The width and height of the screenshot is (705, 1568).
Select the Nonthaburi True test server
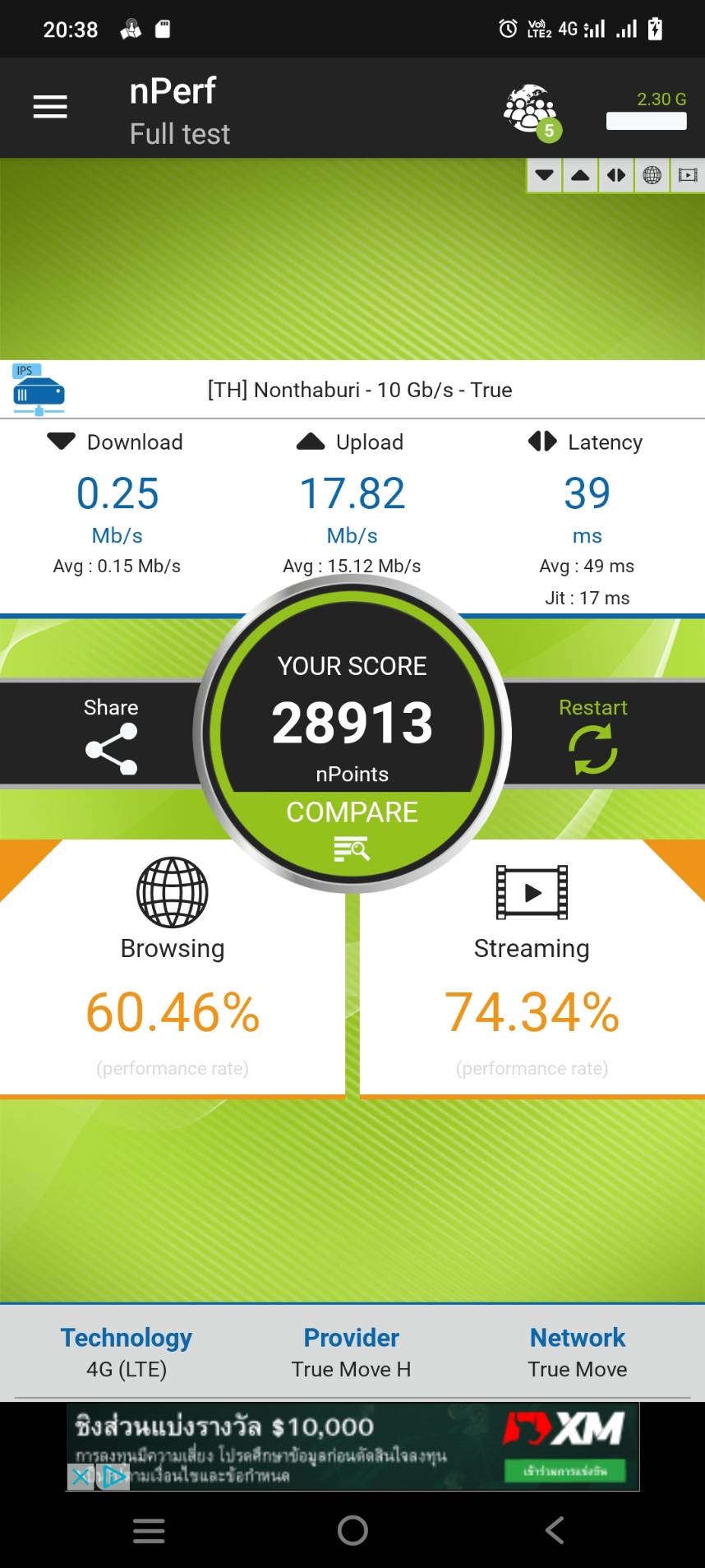pos(359,390)
